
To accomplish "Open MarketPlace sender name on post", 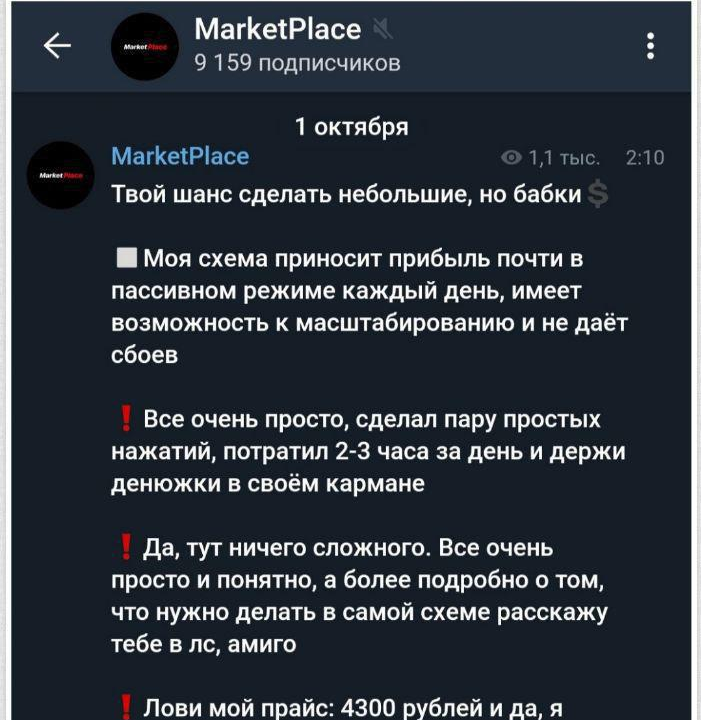I will 180,156.
